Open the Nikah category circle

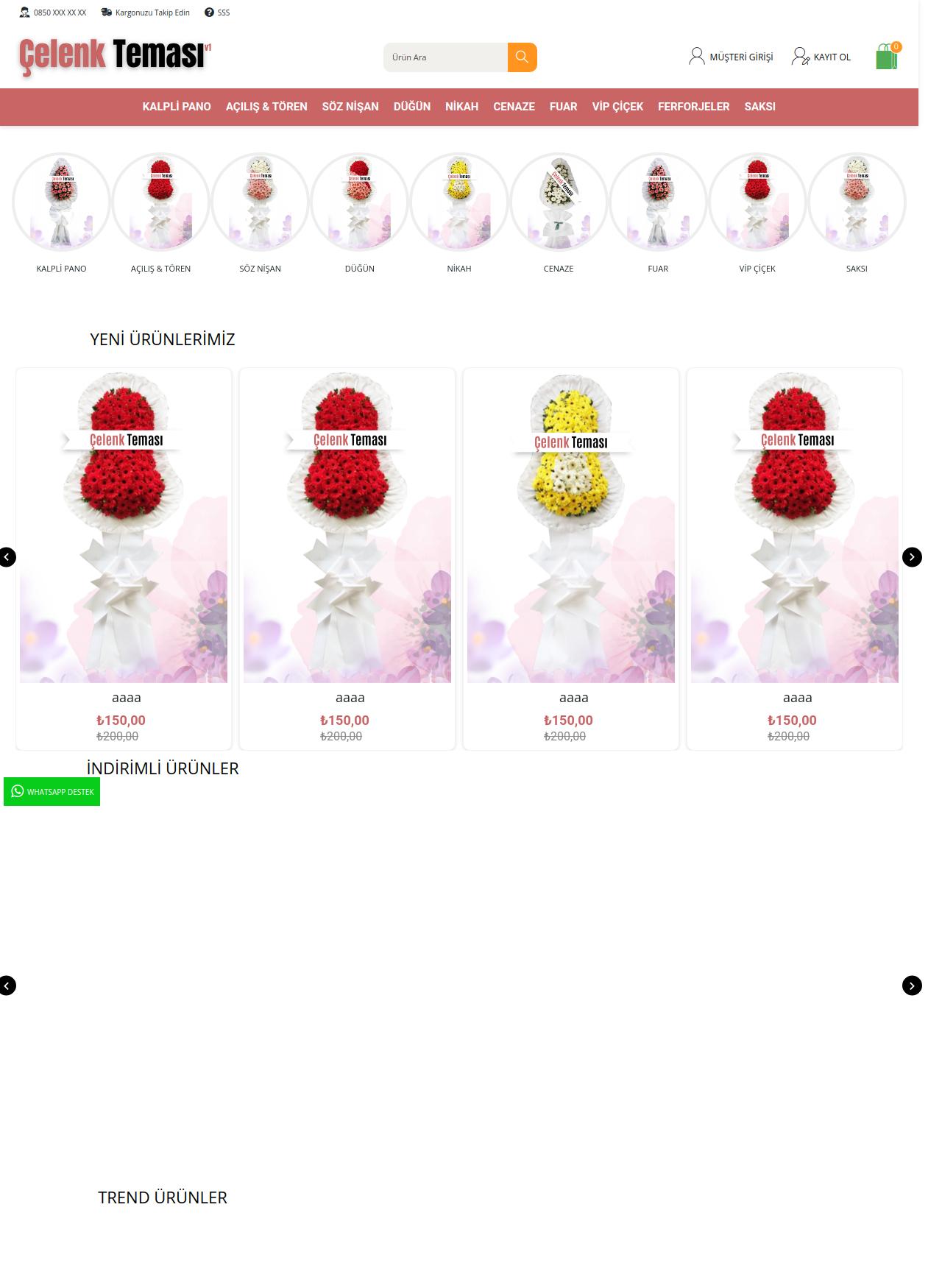[x=458, y=202]
